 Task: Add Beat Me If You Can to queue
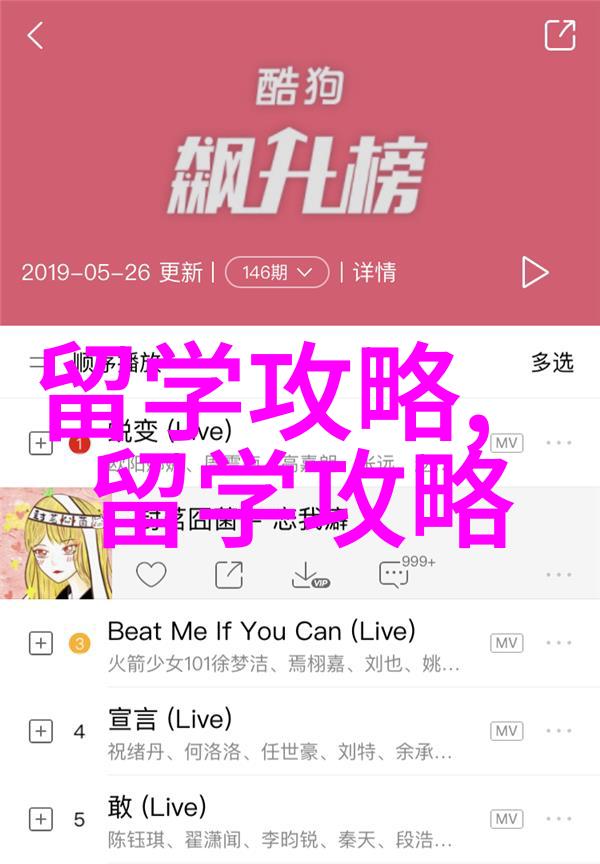pyautogui.click(x=40, y=643)
